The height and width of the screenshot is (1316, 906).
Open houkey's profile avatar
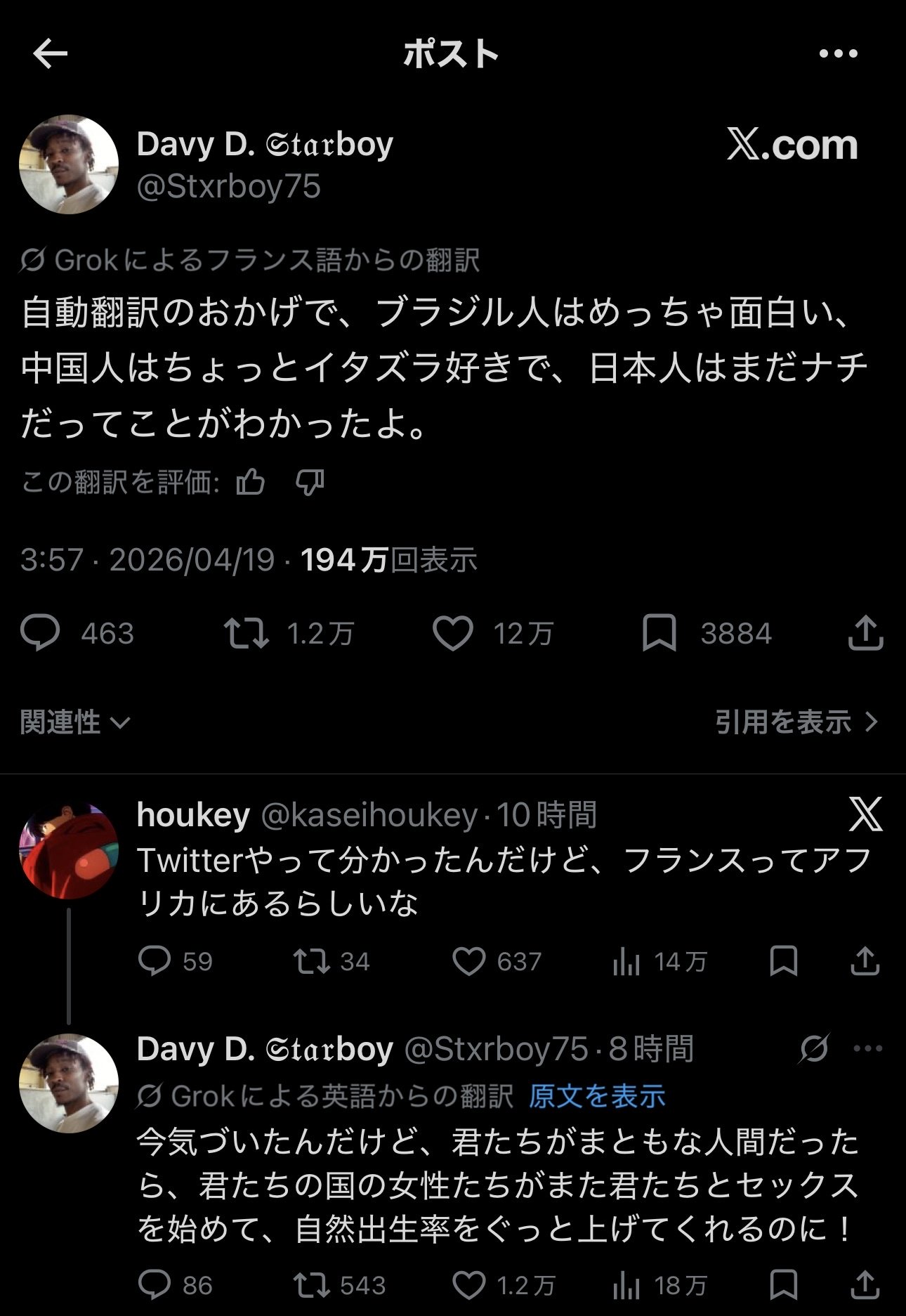(x=69, y=852)
